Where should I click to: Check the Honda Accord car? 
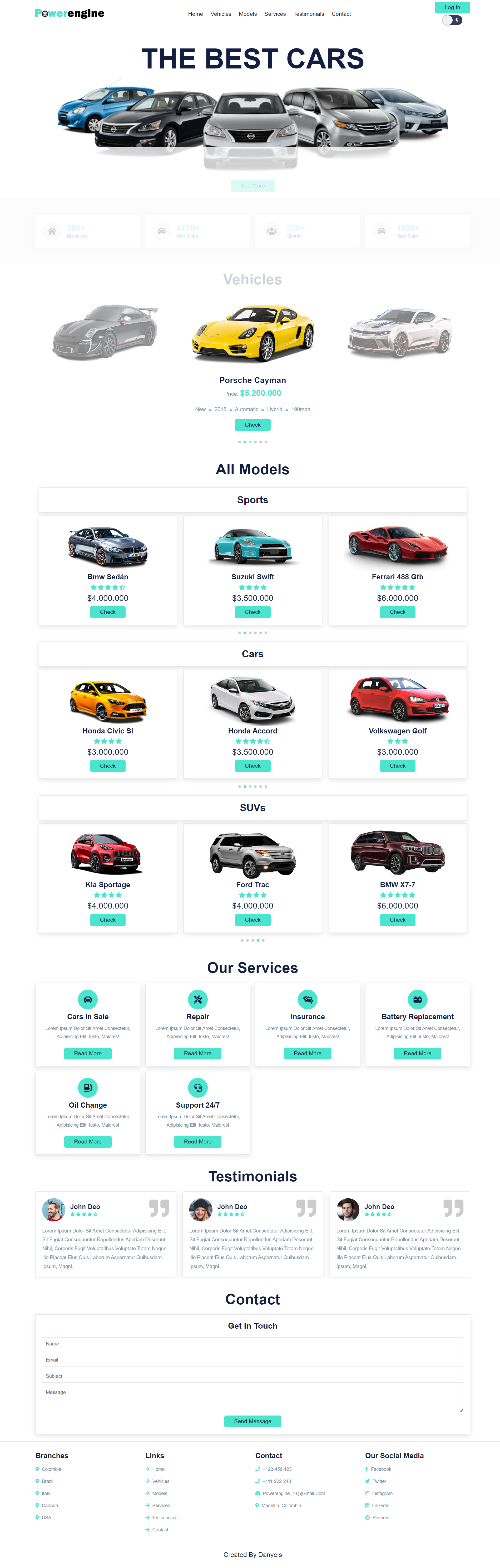click(253, 766)
